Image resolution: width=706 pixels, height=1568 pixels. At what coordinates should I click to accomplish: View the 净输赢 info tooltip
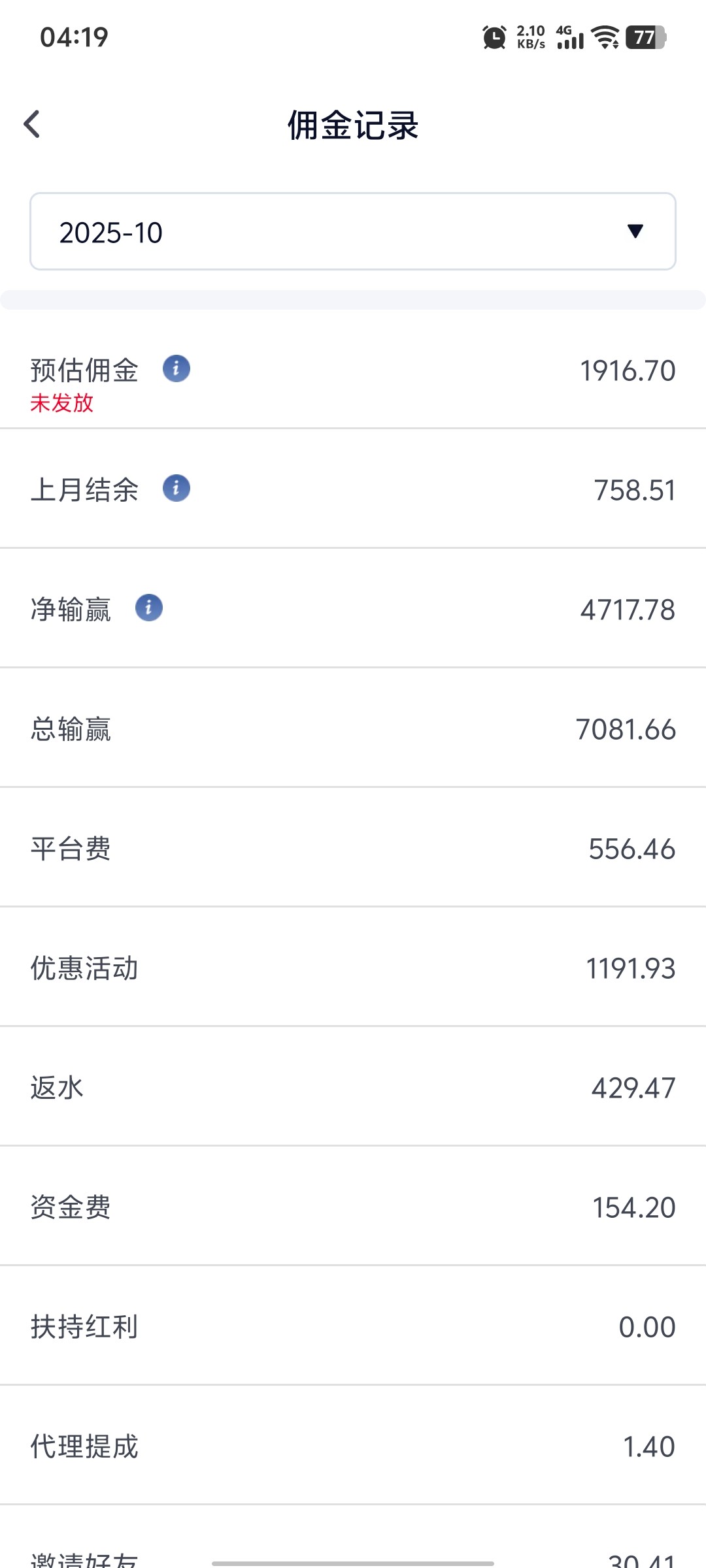tap(149, 608)
